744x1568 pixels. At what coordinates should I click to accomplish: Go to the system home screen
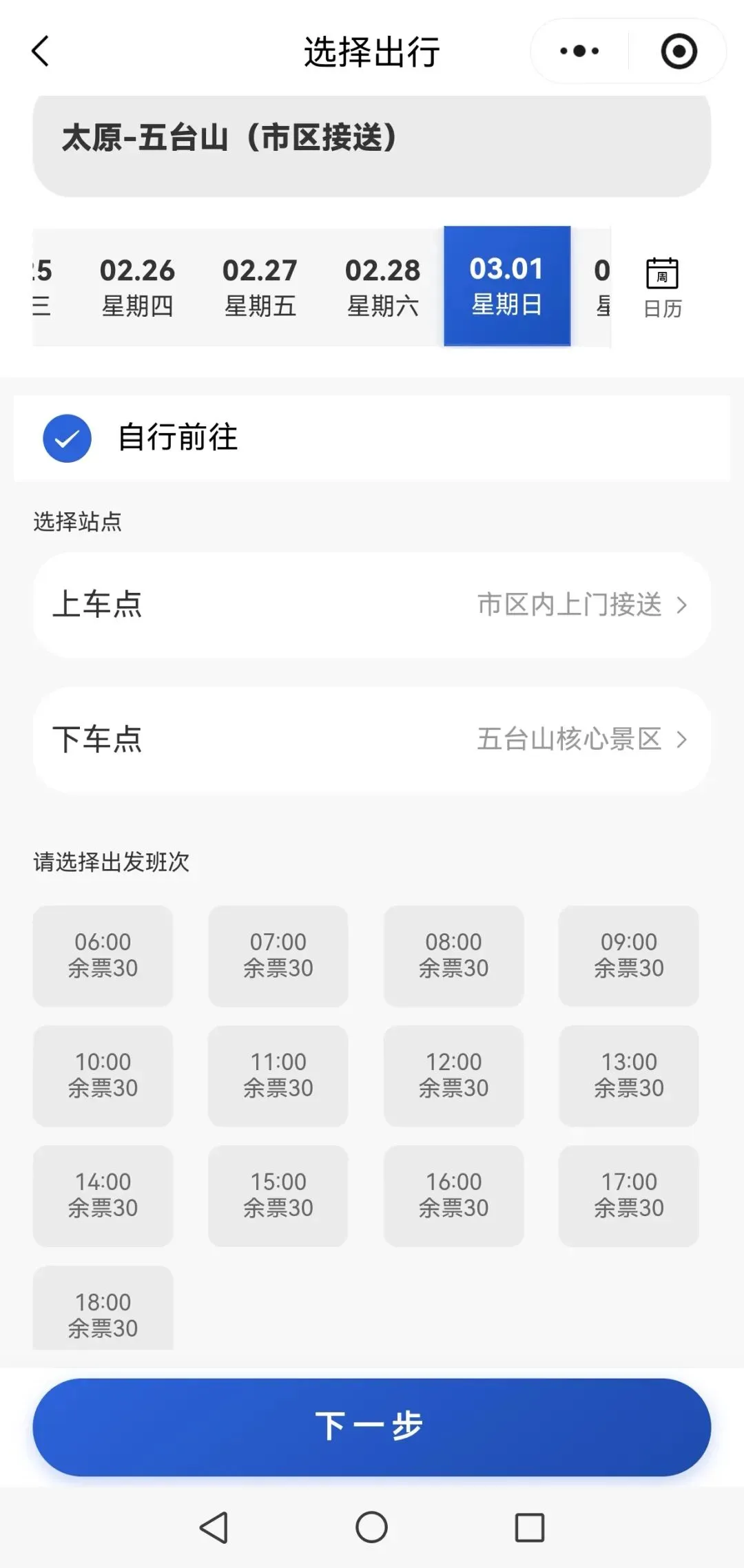click(371, 1527)
